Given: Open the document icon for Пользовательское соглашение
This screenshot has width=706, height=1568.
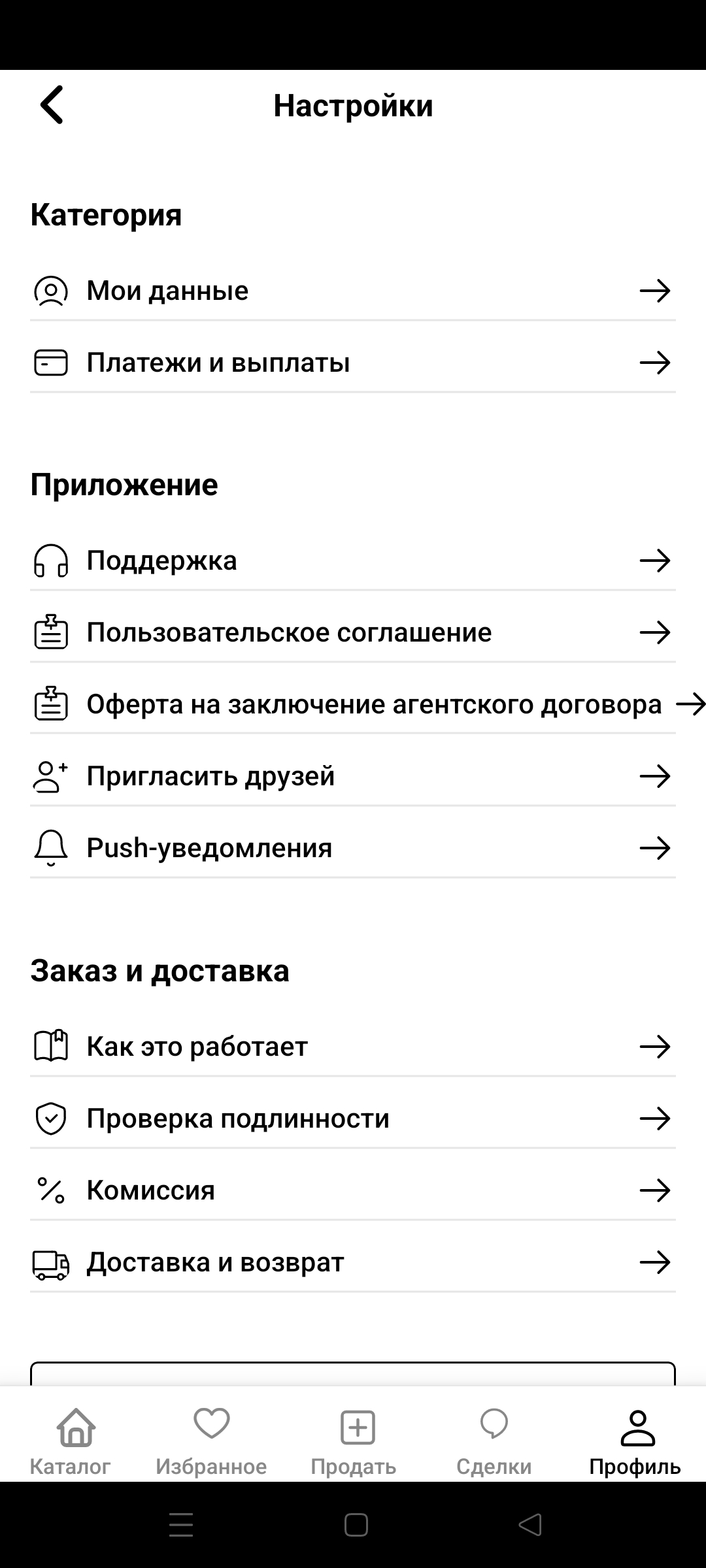Looking at the screenshot, I should 52,632.
